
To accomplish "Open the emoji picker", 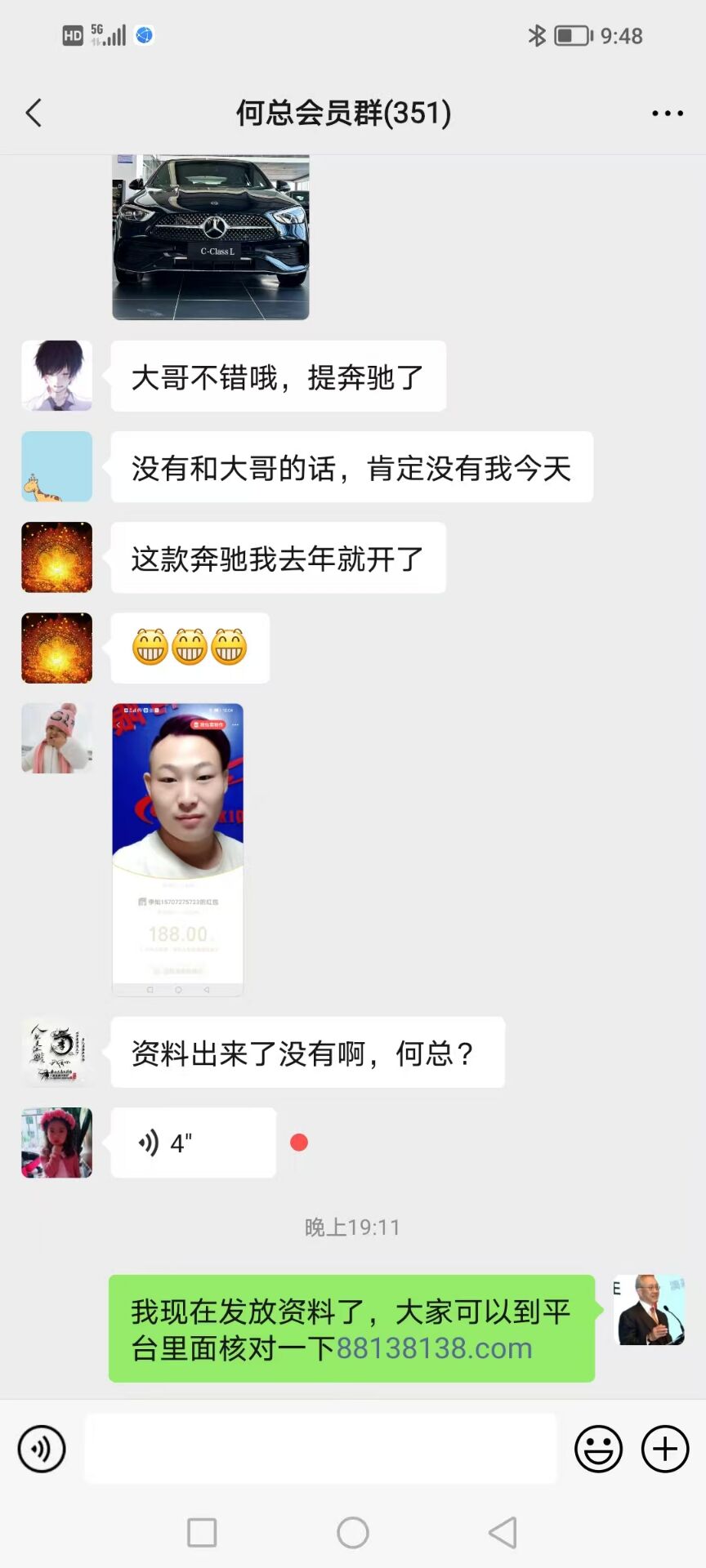I will coord(598,1449).
